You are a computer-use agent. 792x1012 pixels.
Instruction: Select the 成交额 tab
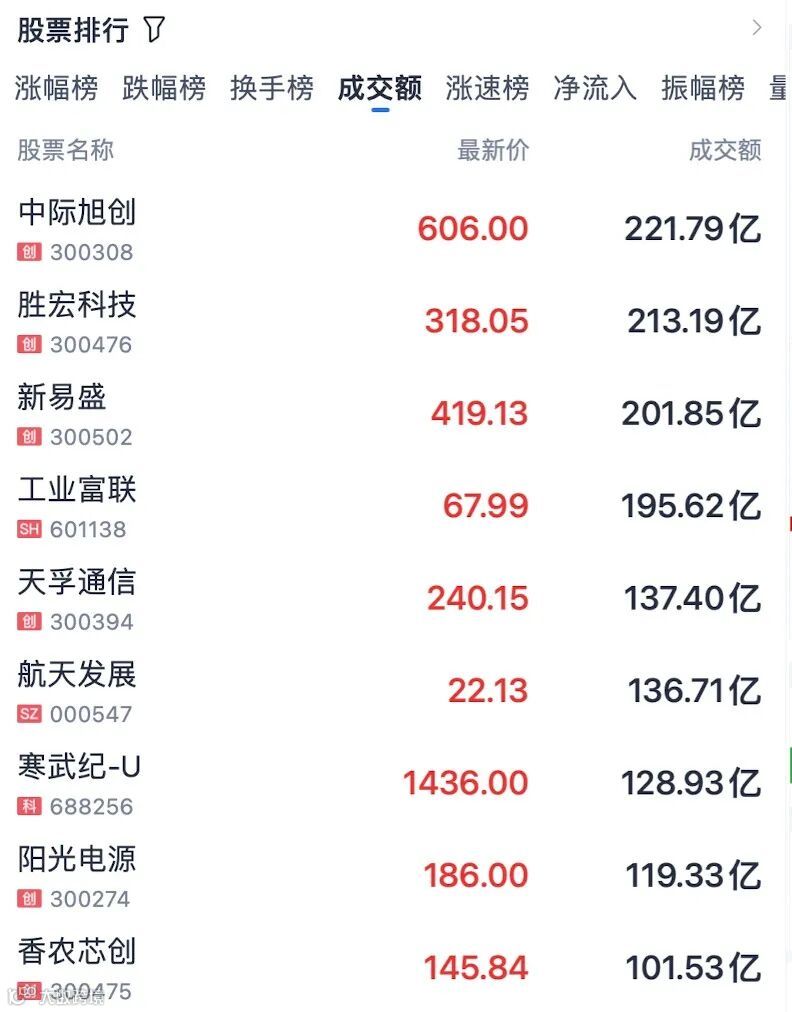pyautogui.click(x=380, y=89)
